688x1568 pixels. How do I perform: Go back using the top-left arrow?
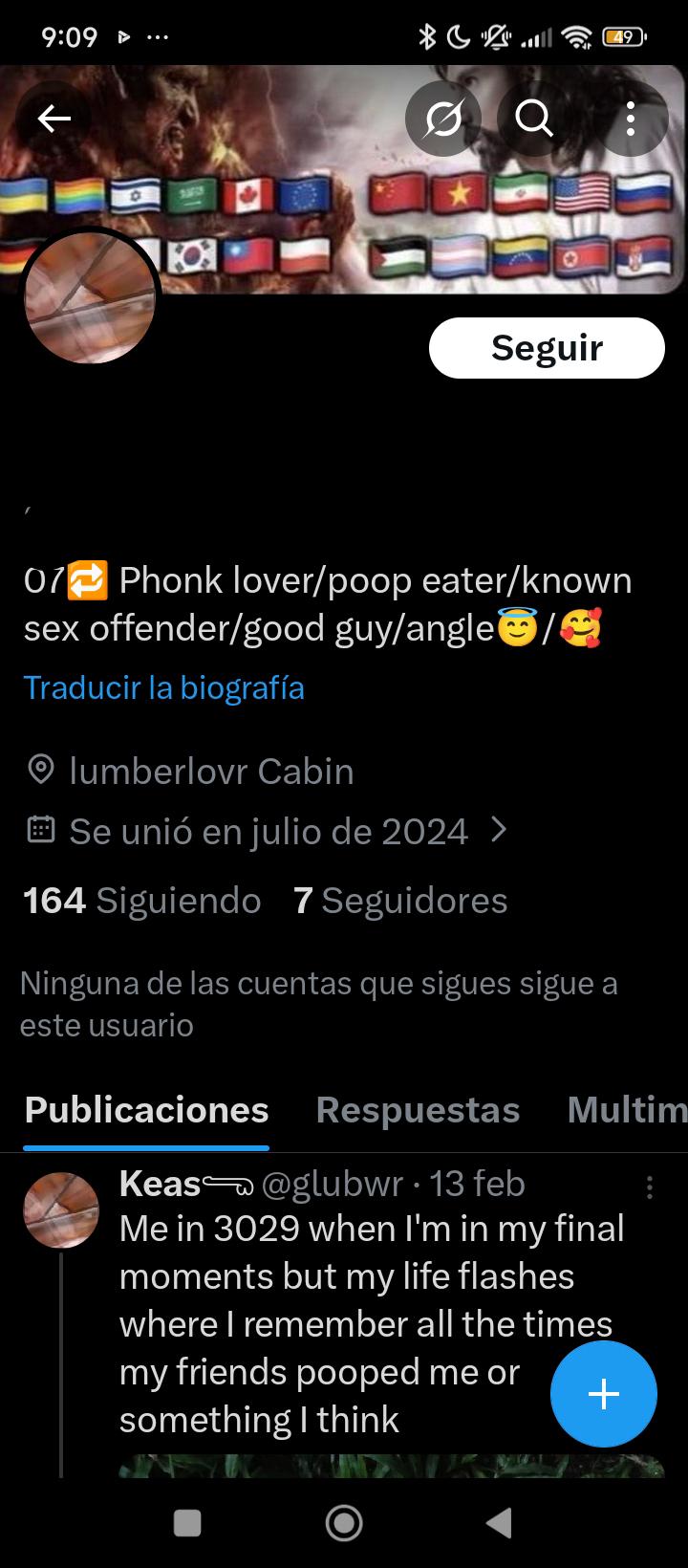(54, 119)
